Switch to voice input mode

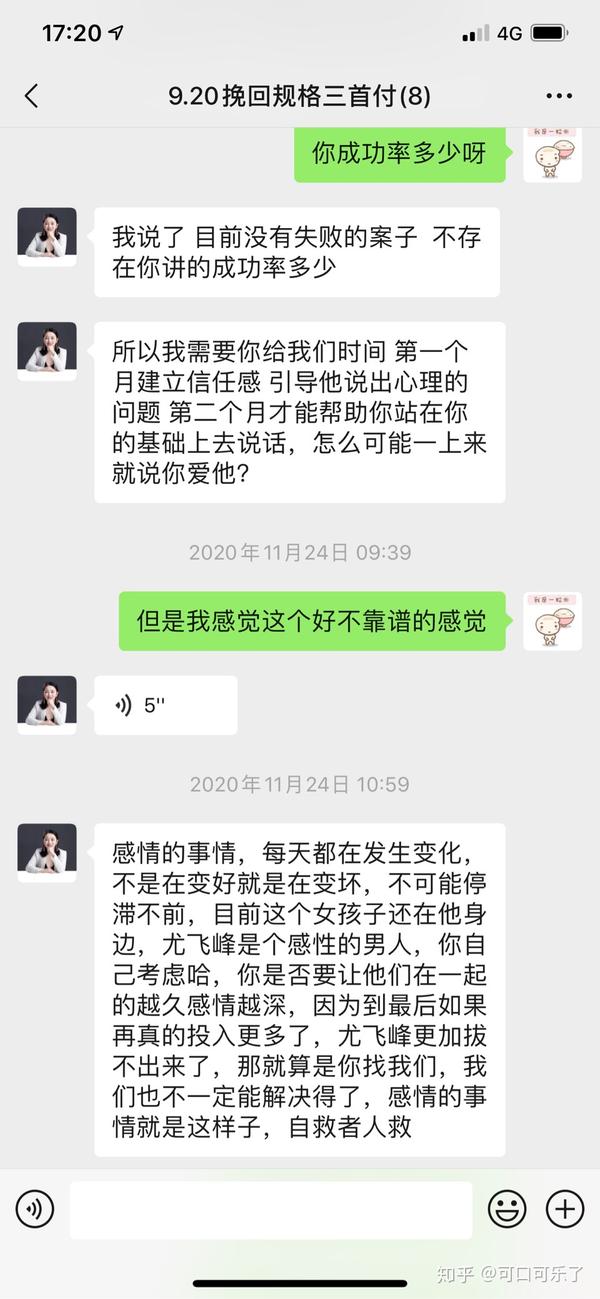(x=35, y=1210)
